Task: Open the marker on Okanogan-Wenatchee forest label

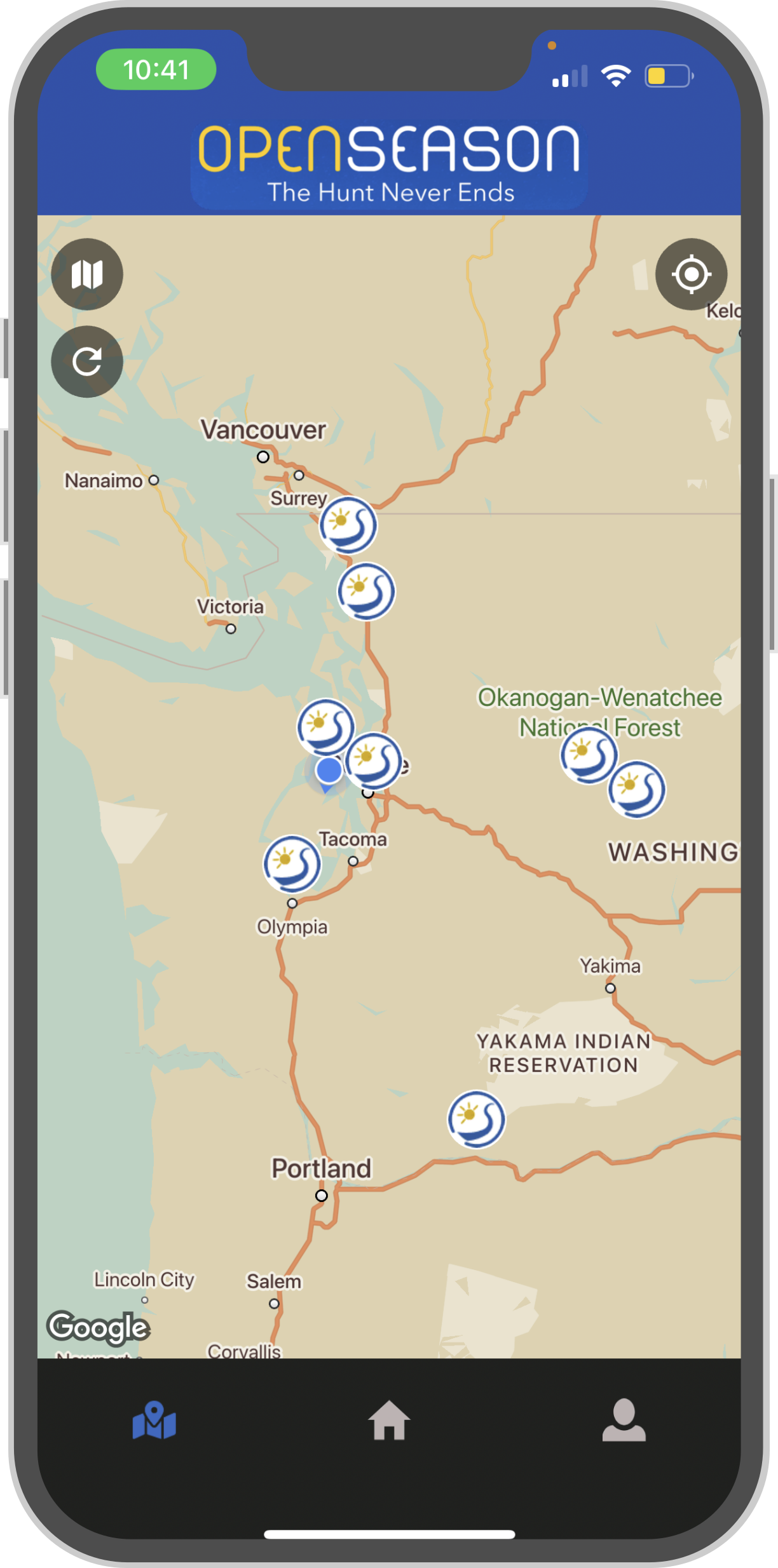Action: click(x=589, y=756)
